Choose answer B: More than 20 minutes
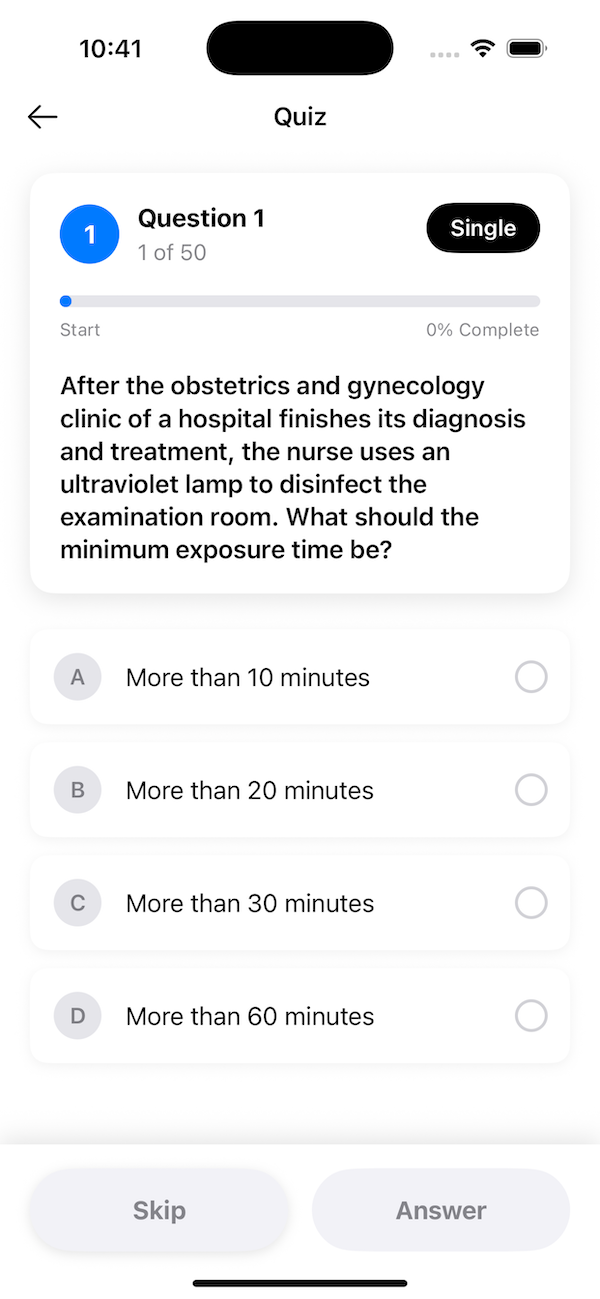Image resolution: width=600 pixels, height=1299 pixels. (300, 791)
